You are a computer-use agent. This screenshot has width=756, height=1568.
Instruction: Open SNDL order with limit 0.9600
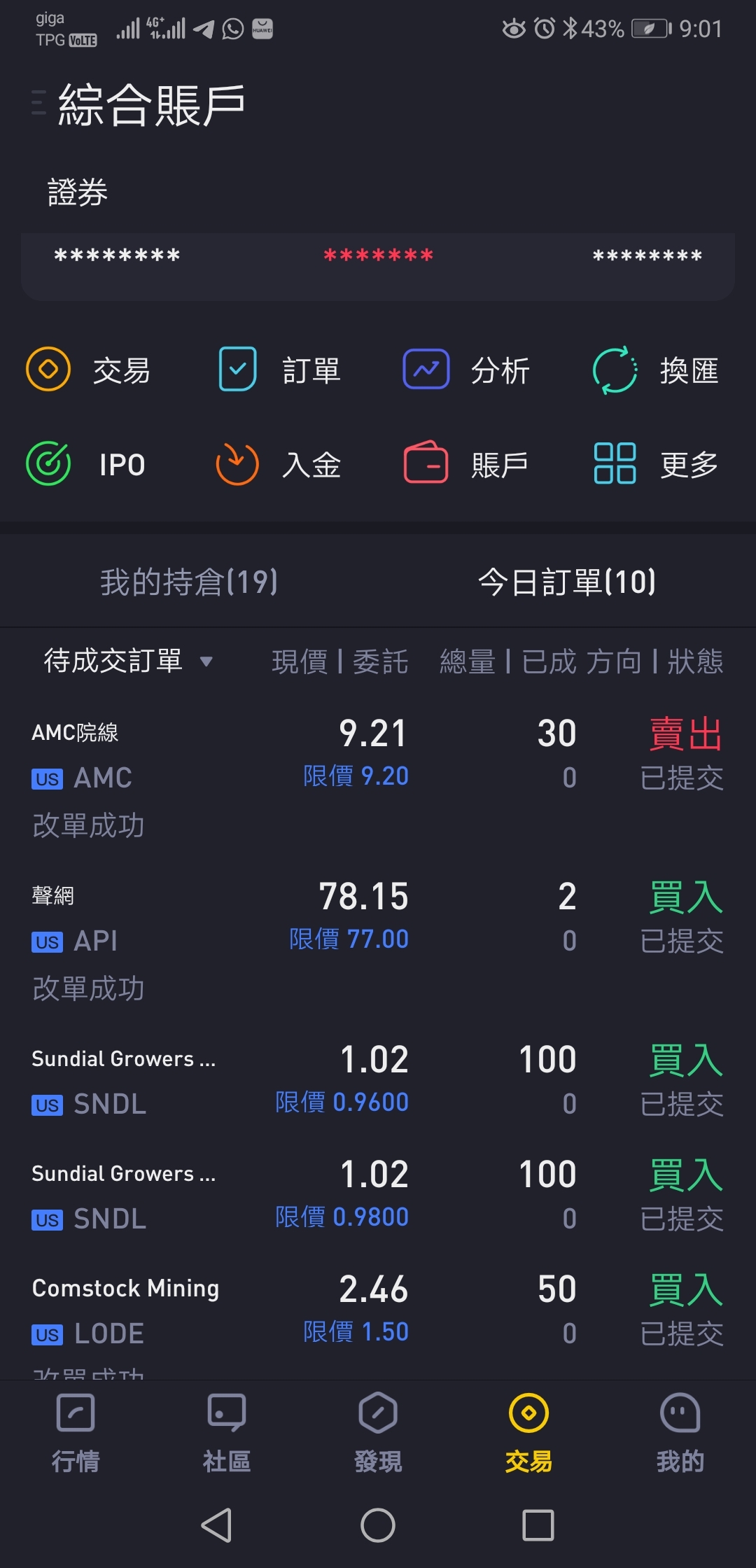point(378,1081)
